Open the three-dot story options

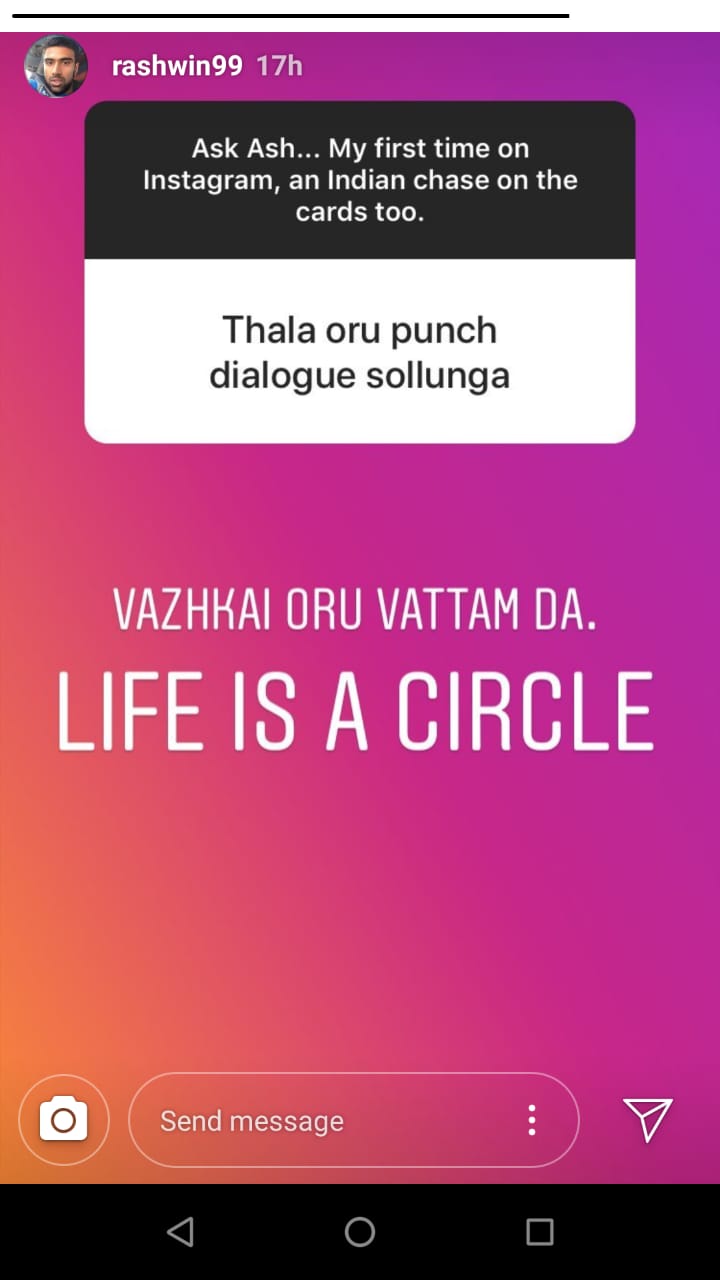(532, 1120)
